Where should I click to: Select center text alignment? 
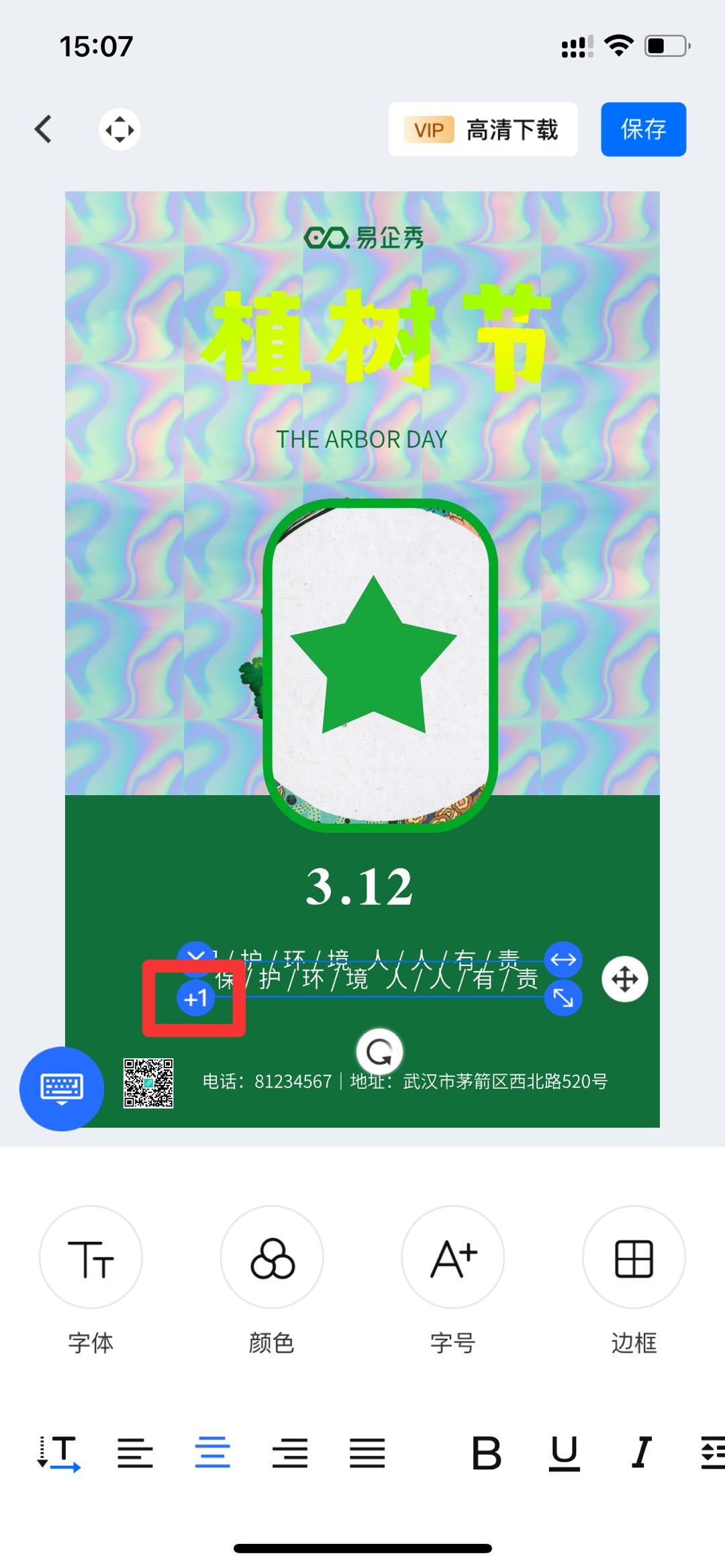(212, 1453)
